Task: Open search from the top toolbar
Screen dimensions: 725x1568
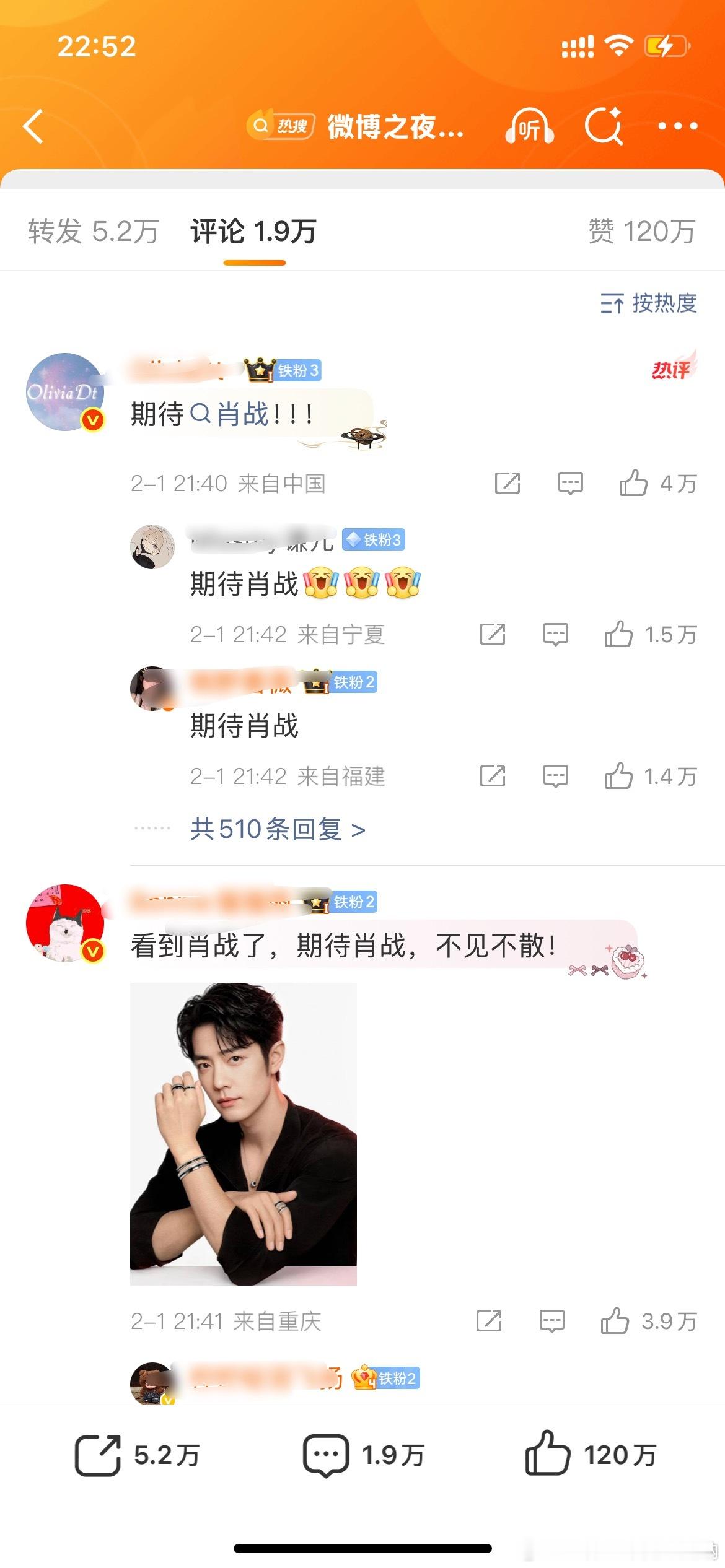Action: click(x=604, y=126)
